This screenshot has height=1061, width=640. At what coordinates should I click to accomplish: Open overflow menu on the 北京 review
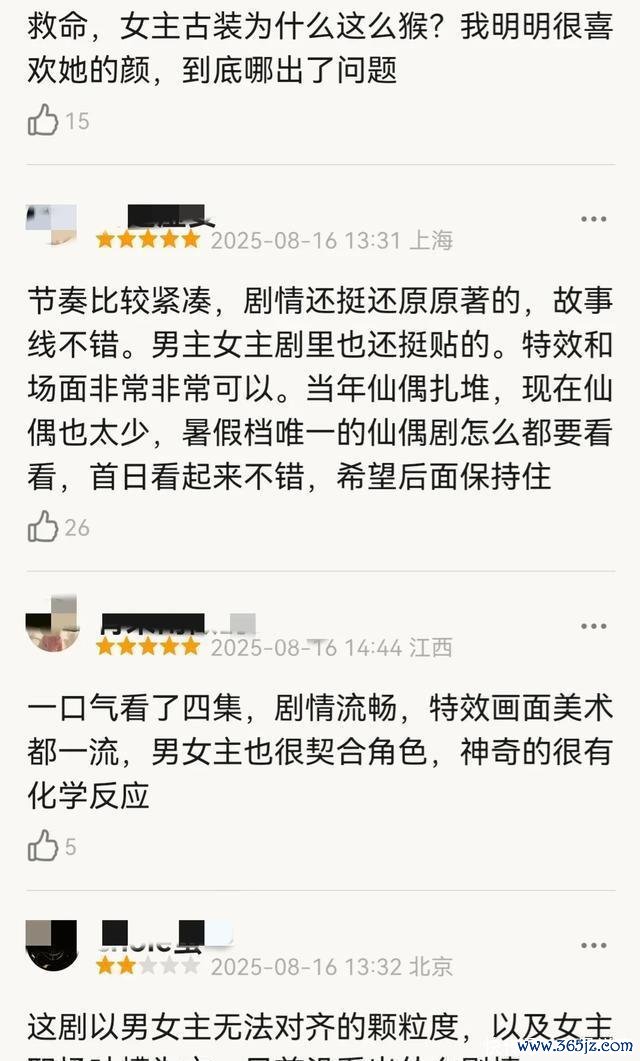point(593,945)
